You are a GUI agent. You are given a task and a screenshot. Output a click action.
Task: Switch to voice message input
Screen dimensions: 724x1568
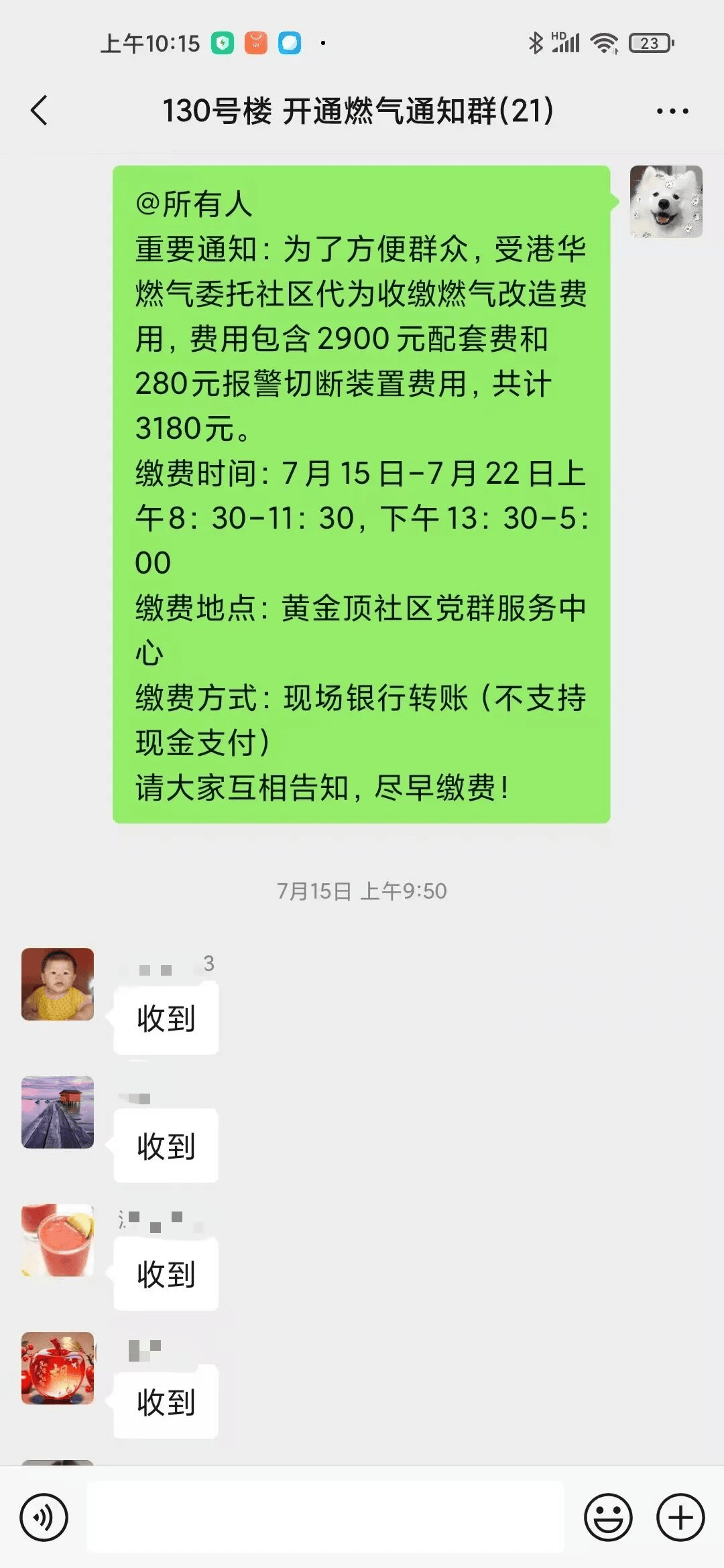point(44,1517)
